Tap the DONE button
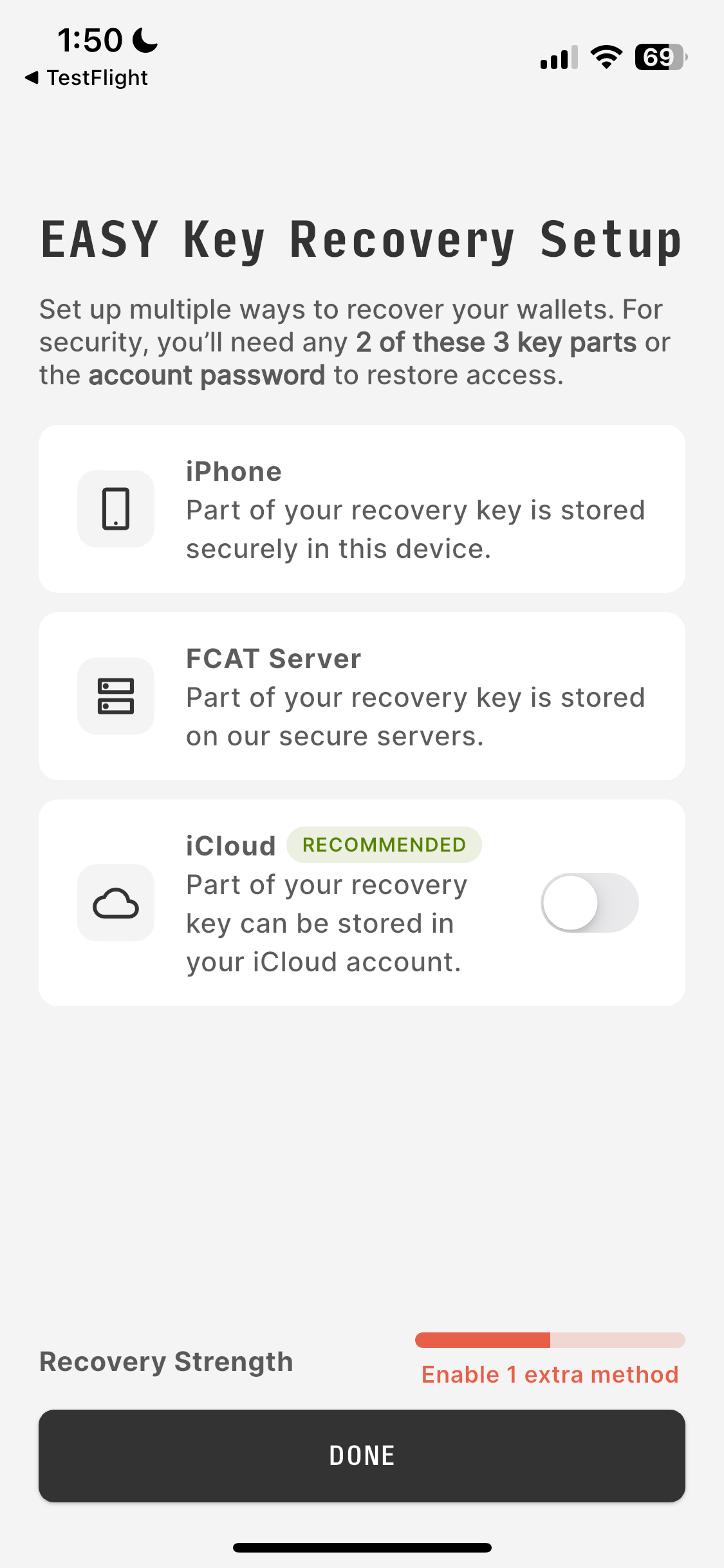 point(362,1456)
